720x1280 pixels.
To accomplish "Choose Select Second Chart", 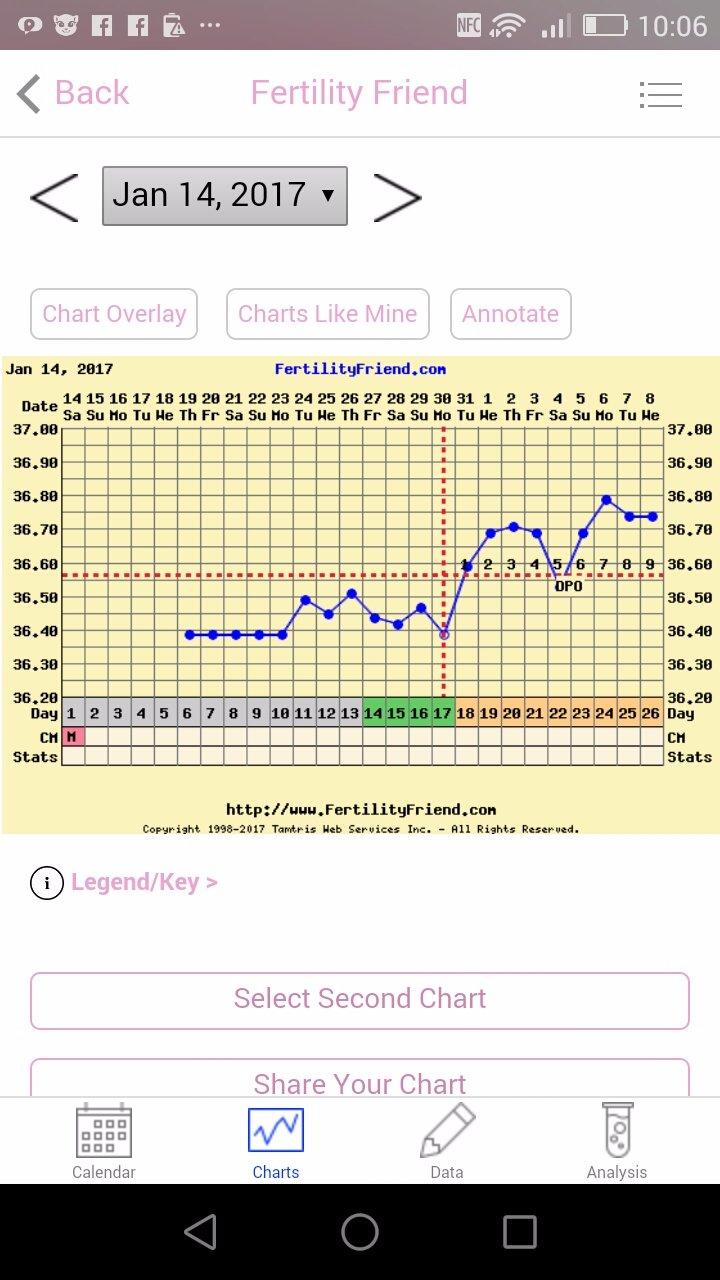I will [x=360, y=999].
